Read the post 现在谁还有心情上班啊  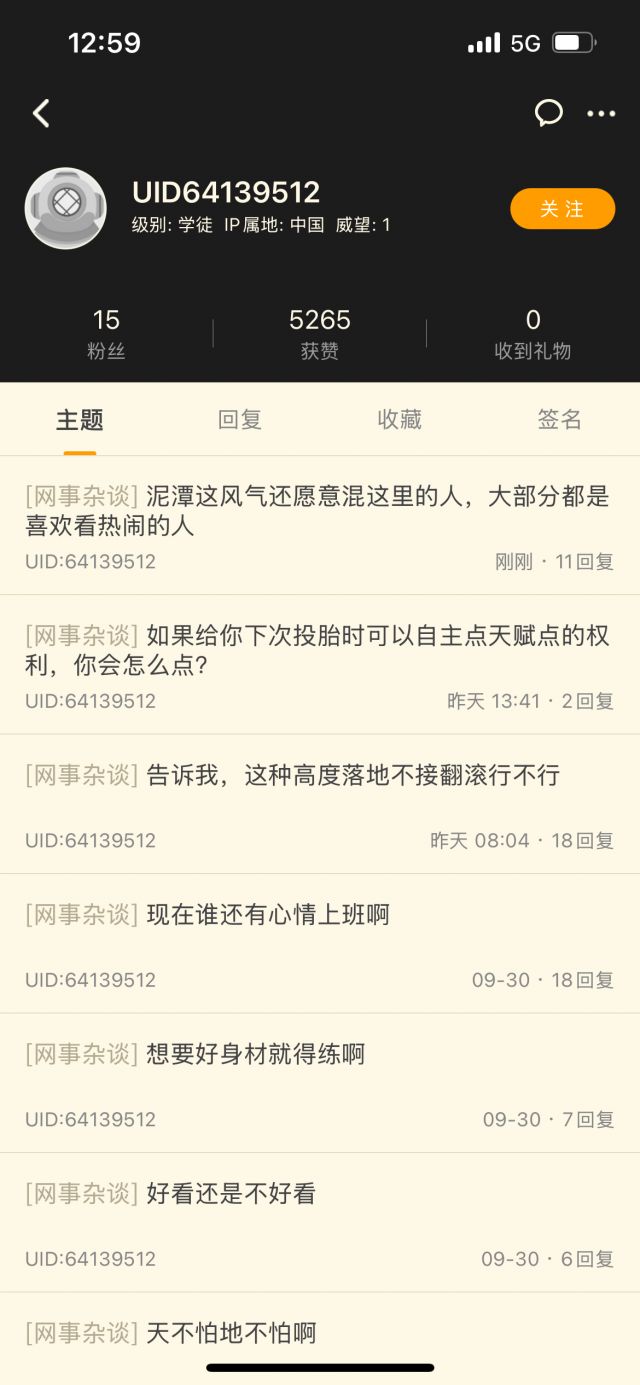point(268,914)
